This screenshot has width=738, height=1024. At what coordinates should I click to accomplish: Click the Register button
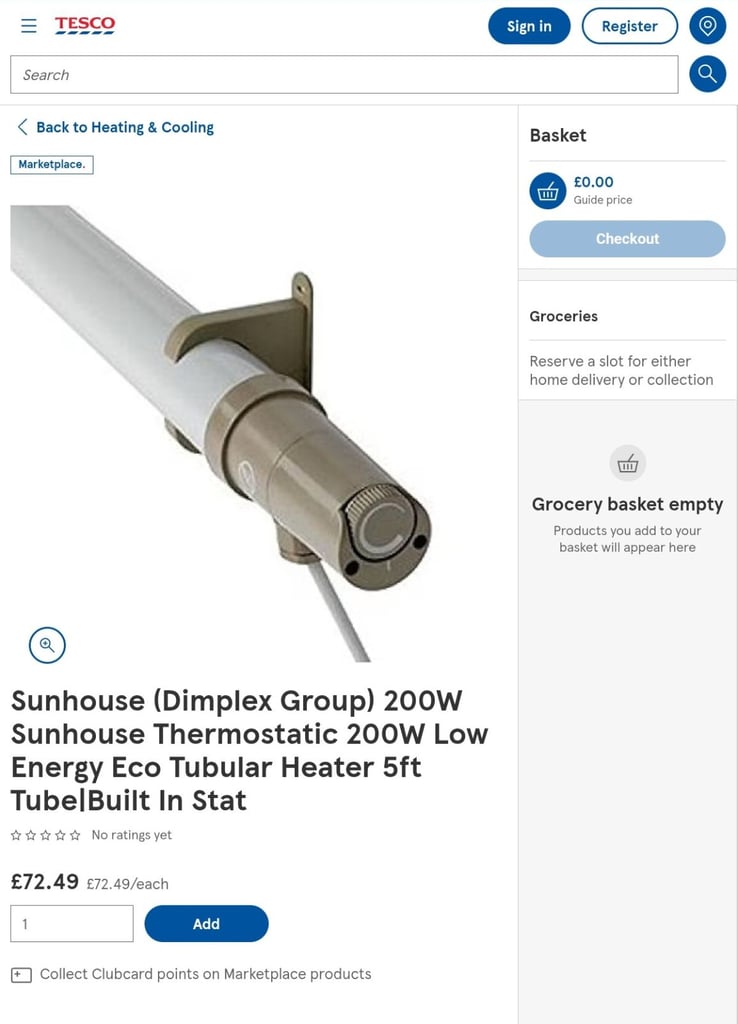click(x=630, y=26)
